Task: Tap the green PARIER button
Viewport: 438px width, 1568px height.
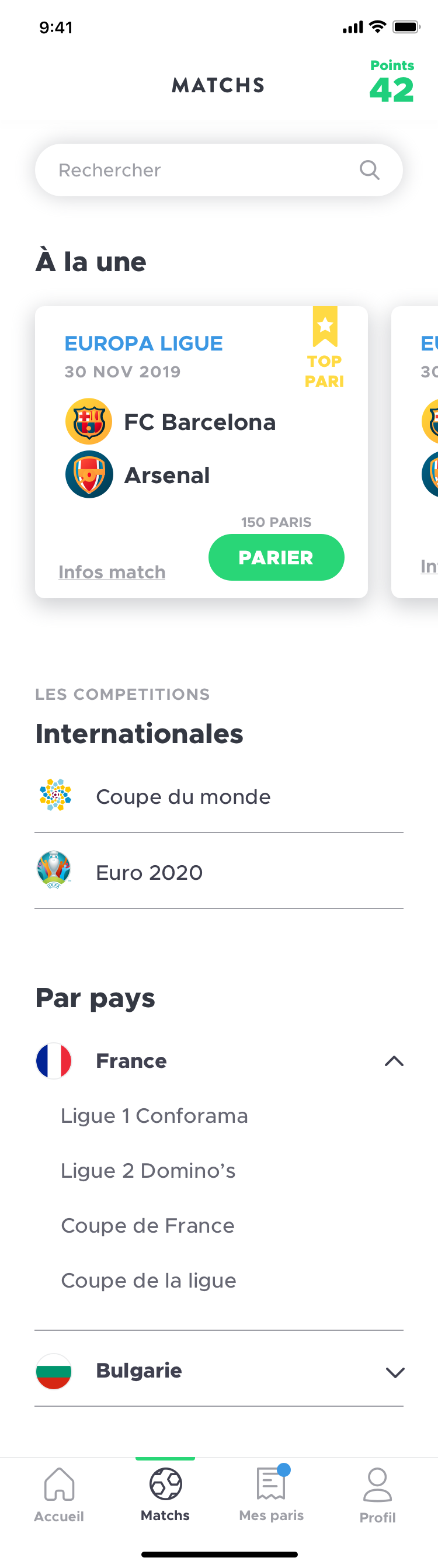Action: tap(276, 557)
